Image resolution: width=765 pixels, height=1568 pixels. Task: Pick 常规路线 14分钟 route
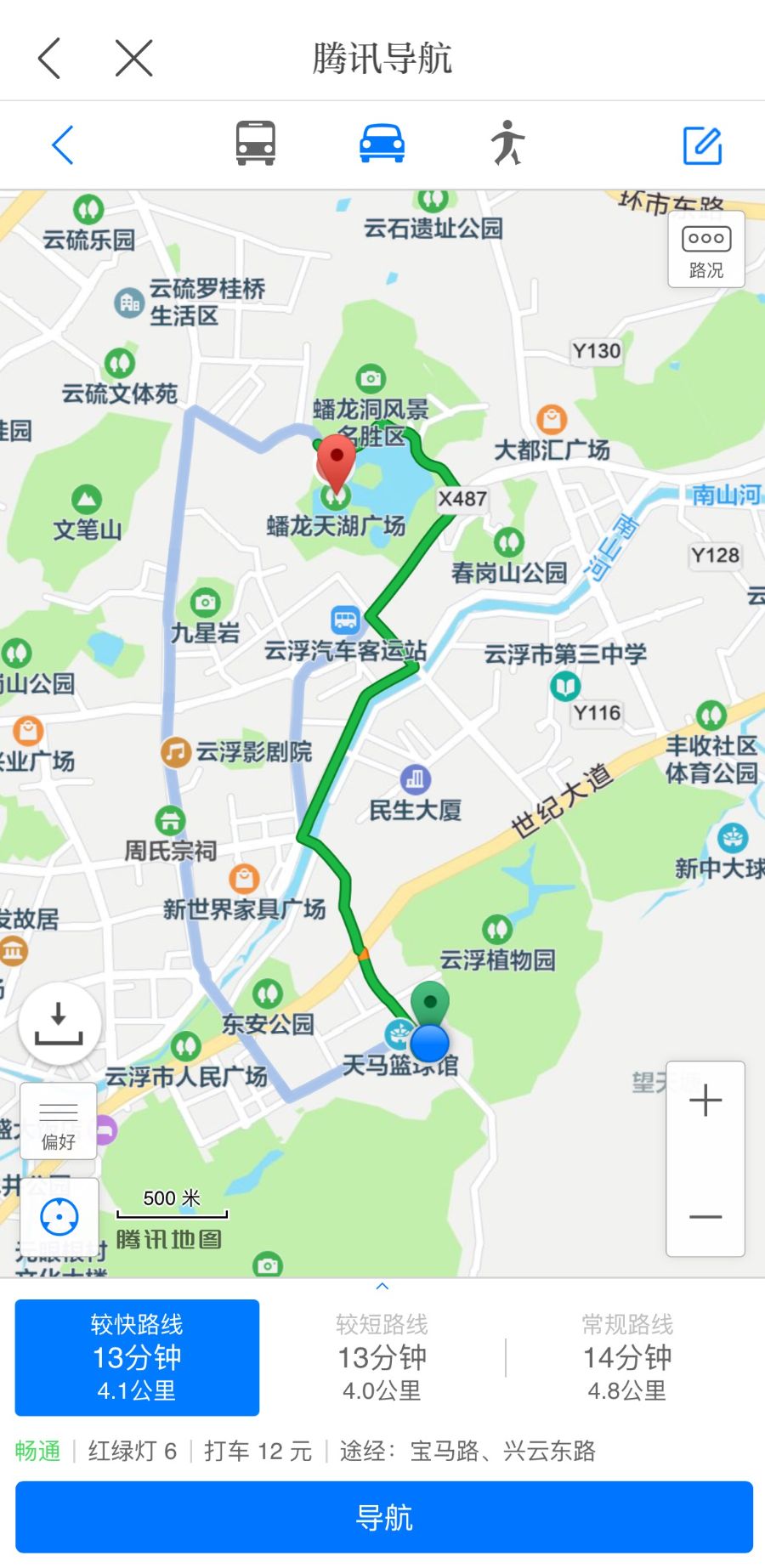tap(627, 1357)
